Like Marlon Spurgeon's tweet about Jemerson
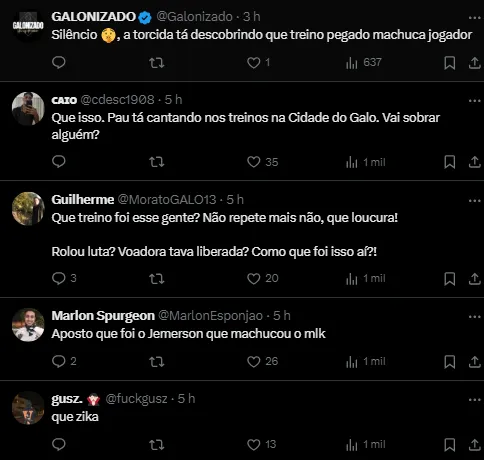The width and height of the screenshot is (484, 460). (x=254, y=361)
